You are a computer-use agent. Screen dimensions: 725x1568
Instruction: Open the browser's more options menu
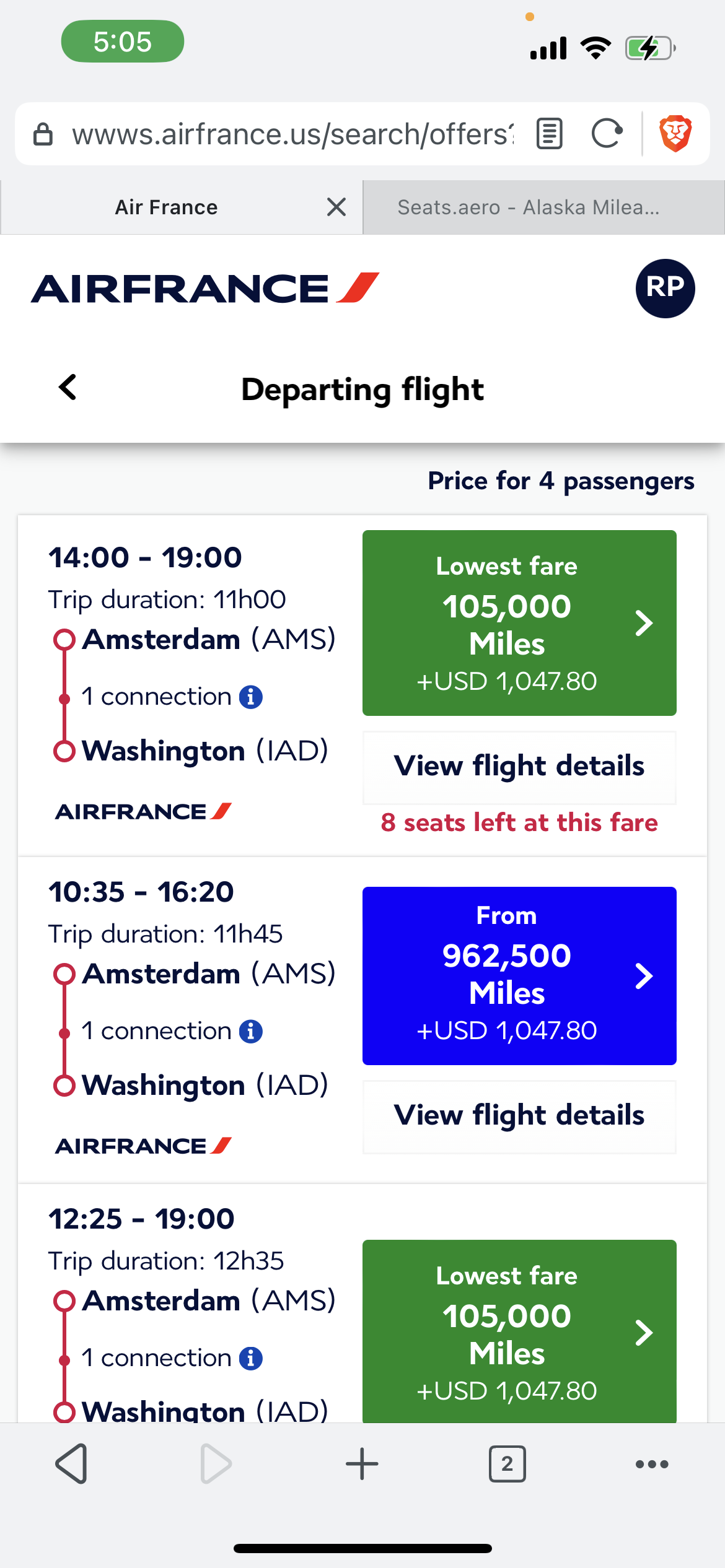[652, 1464]
